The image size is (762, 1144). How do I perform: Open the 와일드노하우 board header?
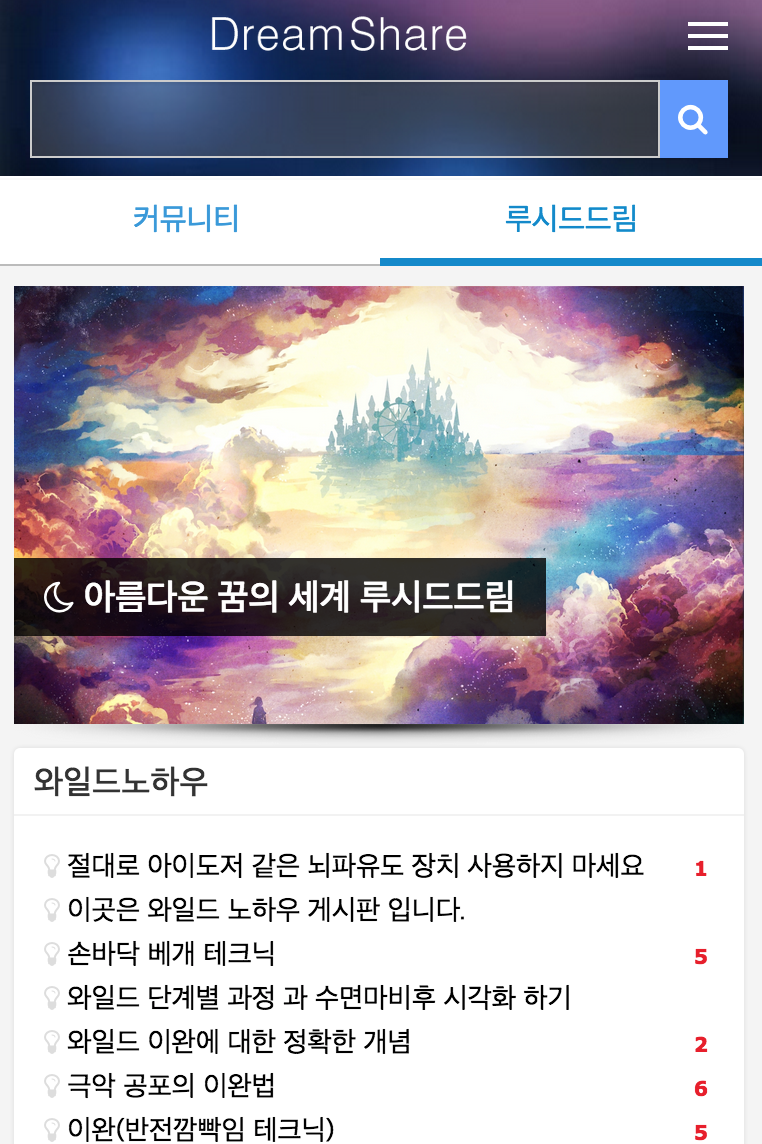click(x=121, y=781)
